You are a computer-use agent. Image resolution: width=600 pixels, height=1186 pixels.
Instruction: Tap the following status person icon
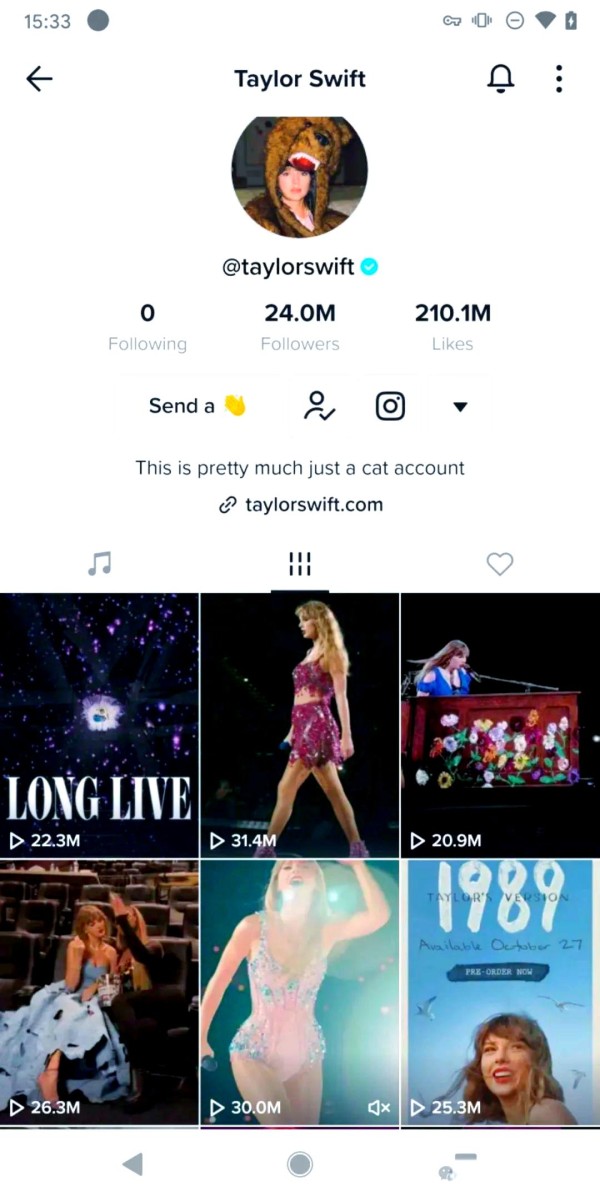point(319,406)
